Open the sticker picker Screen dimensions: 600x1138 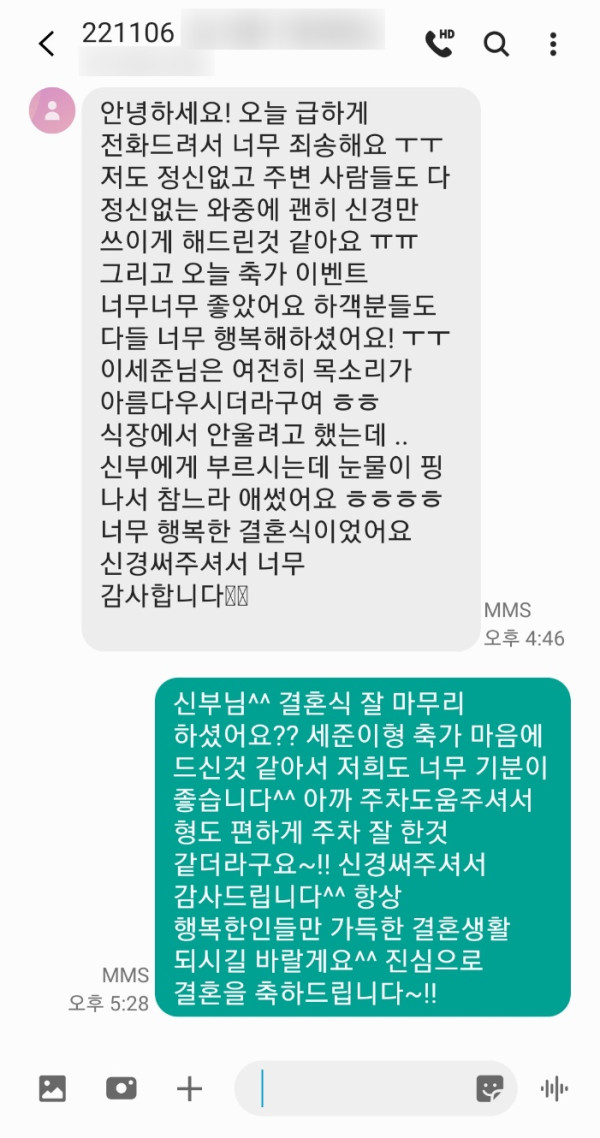[x=490, y=1089]
